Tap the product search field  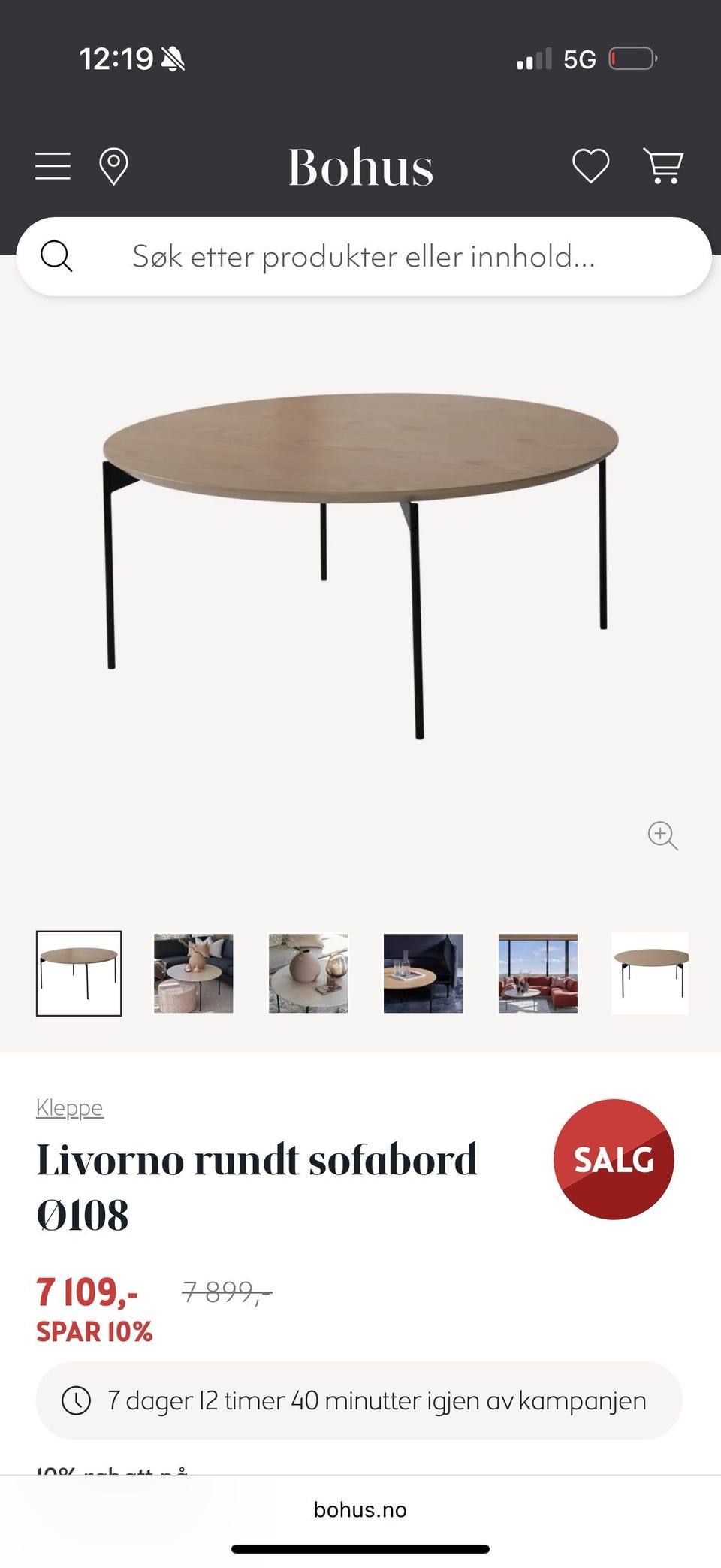coord(364,257)
